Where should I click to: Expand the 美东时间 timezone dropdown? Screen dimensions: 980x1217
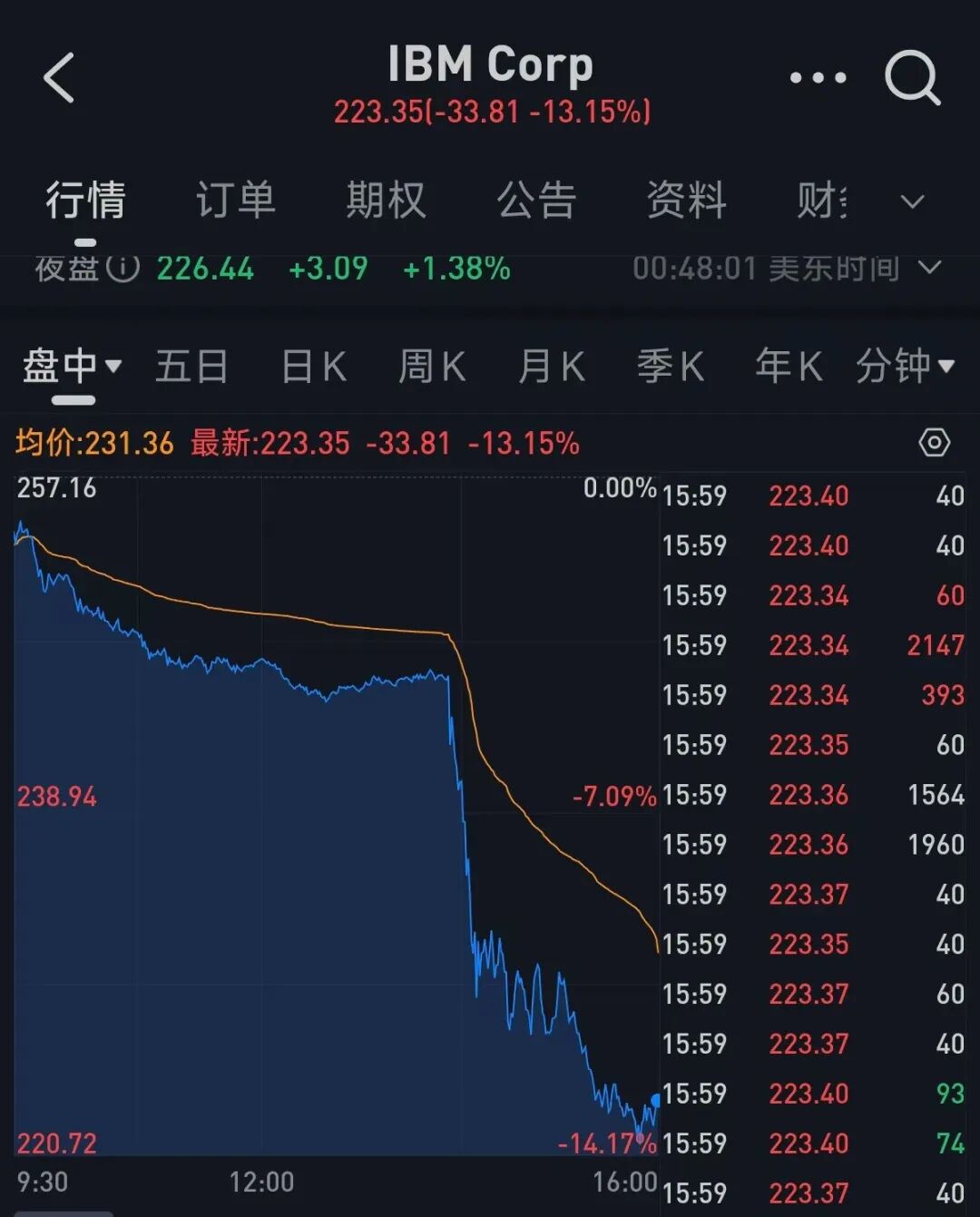(927, 268)
